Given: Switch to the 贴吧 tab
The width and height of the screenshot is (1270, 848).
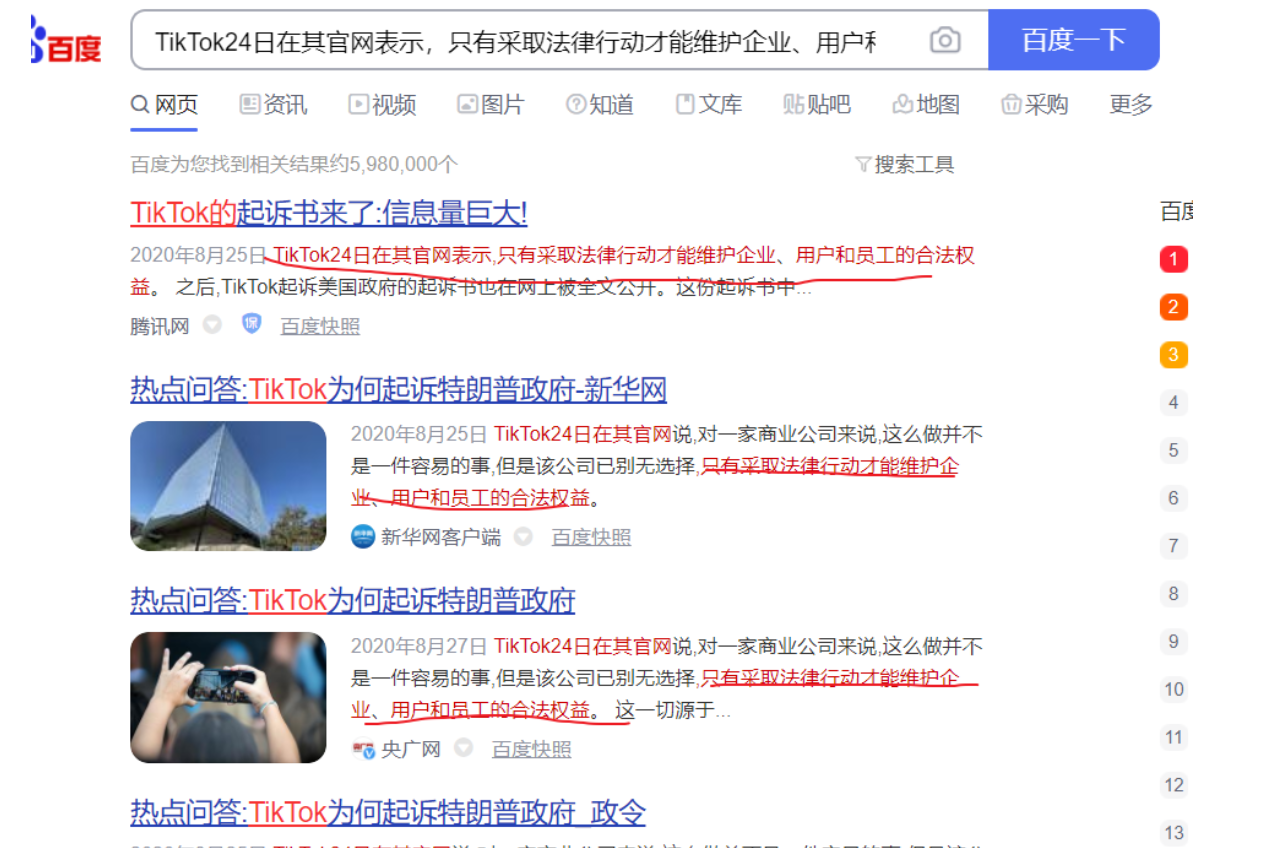Looking at the screenshot, I should (817, 105).
